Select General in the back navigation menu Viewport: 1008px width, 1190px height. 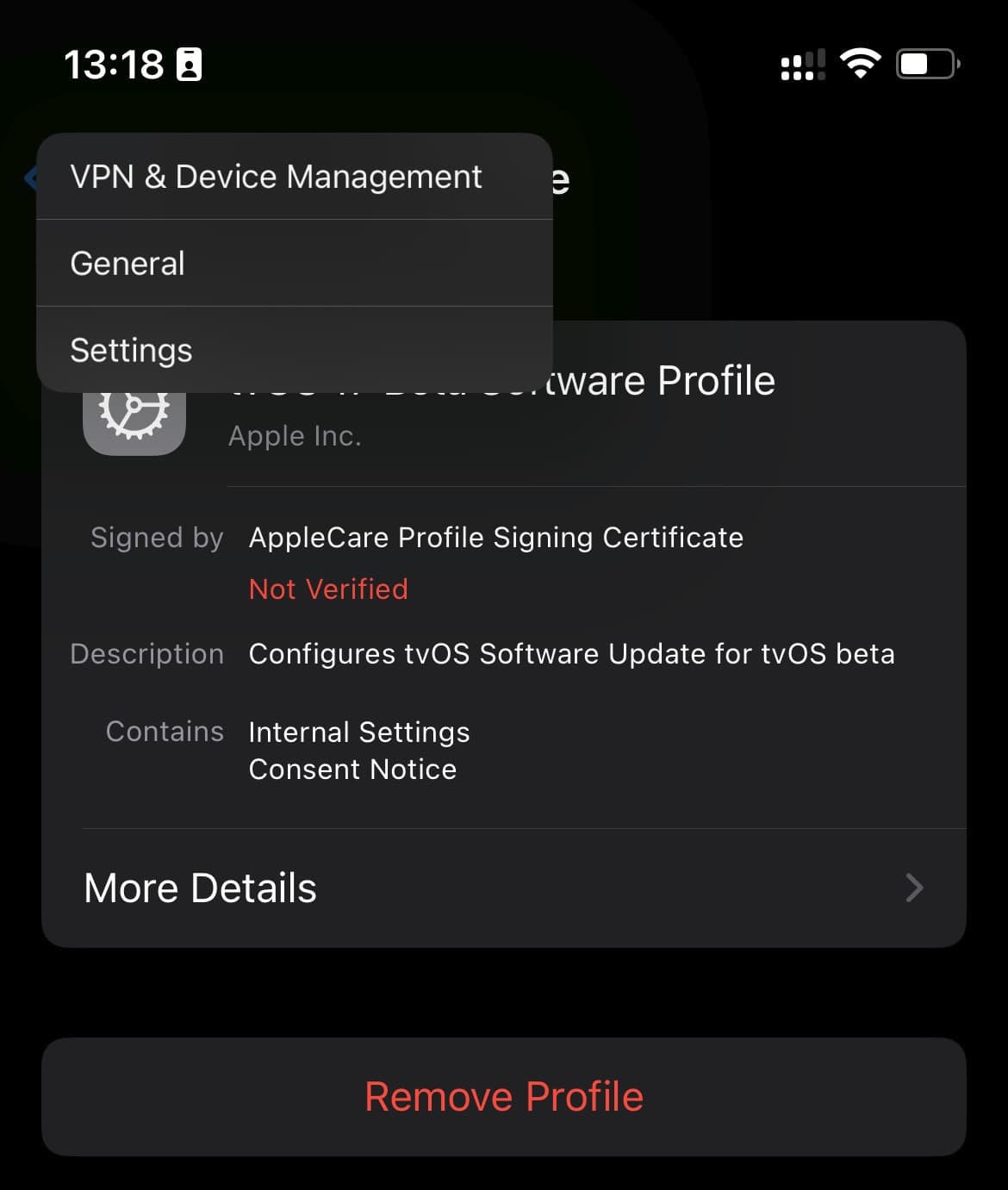pyautogui.click(x=128, y=263)
